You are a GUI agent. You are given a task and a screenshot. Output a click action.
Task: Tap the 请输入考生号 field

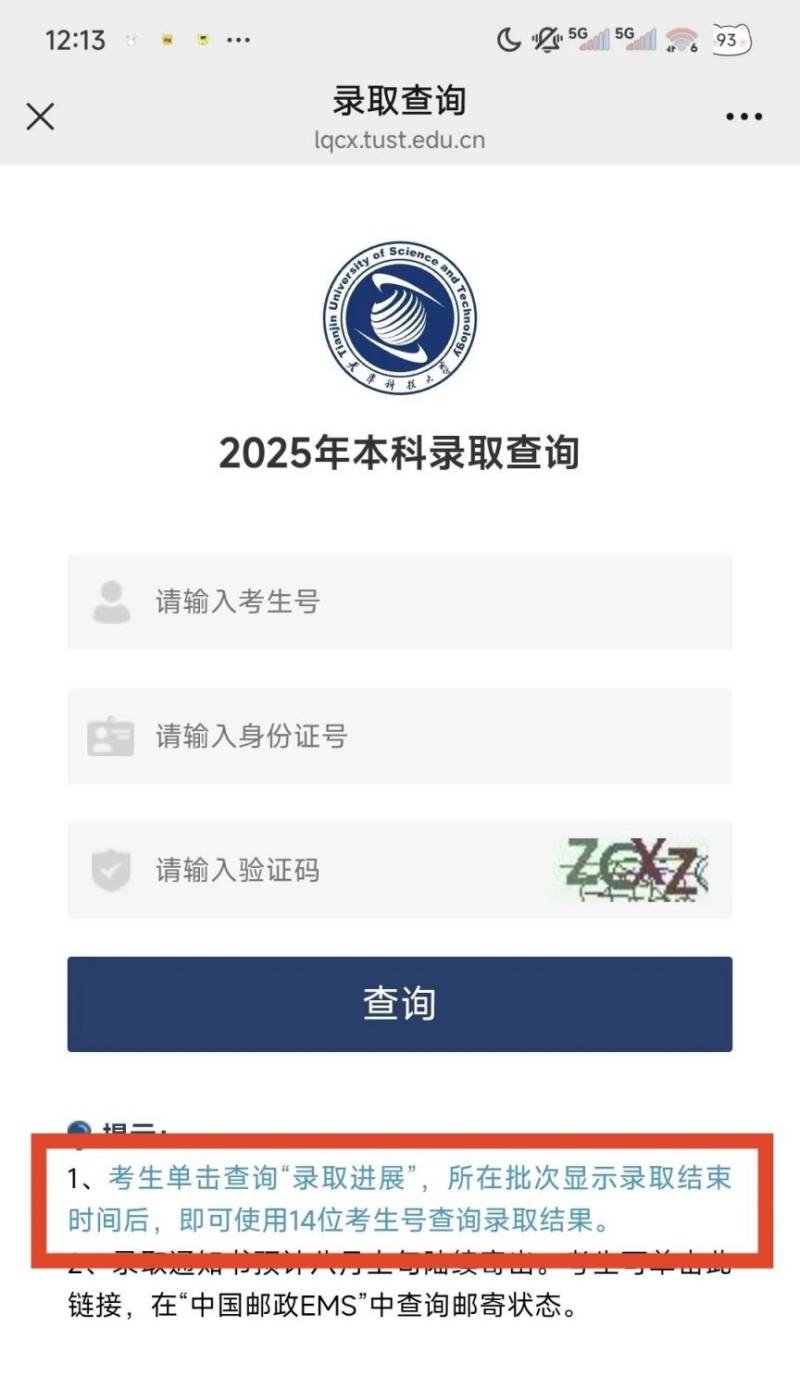tap(400, 602)
